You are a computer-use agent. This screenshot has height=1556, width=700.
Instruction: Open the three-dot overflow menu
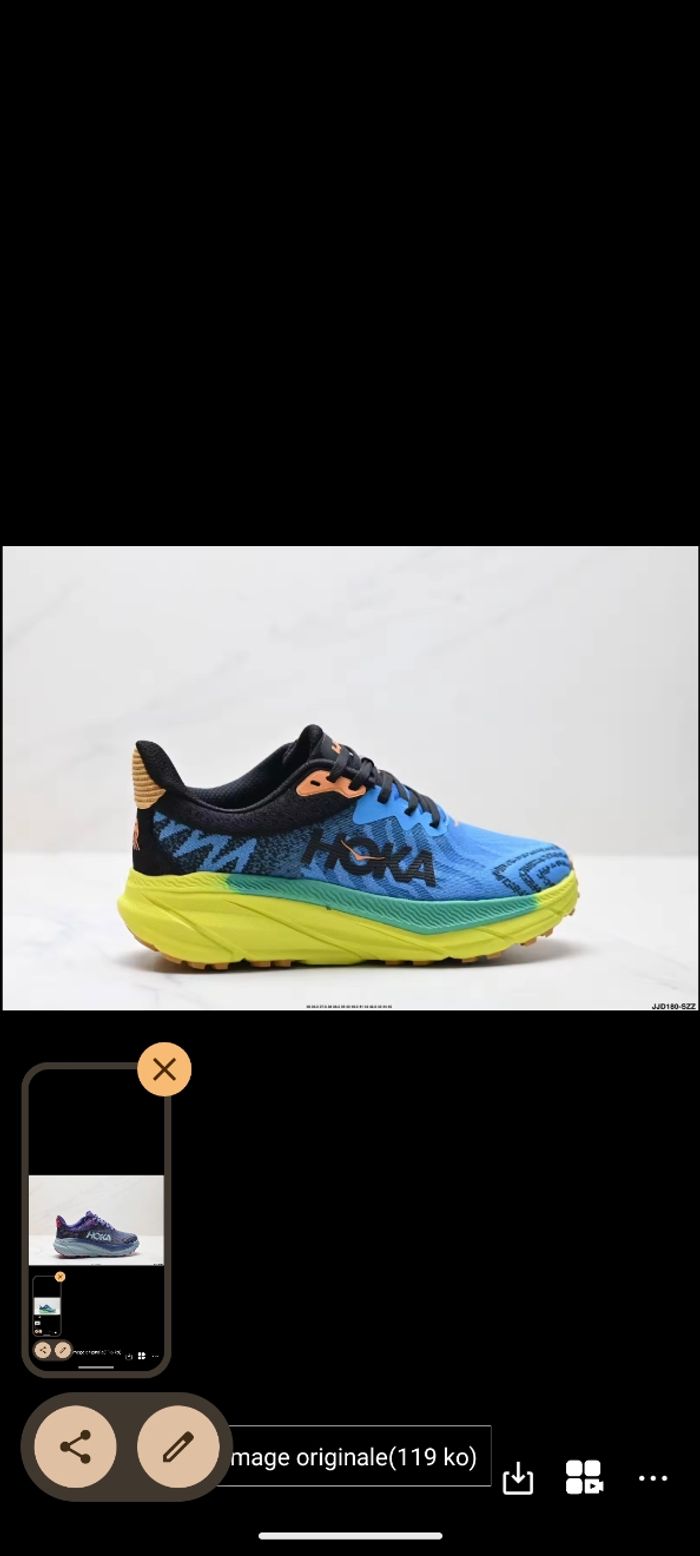pyautogui.click(x=653, y=1478)
